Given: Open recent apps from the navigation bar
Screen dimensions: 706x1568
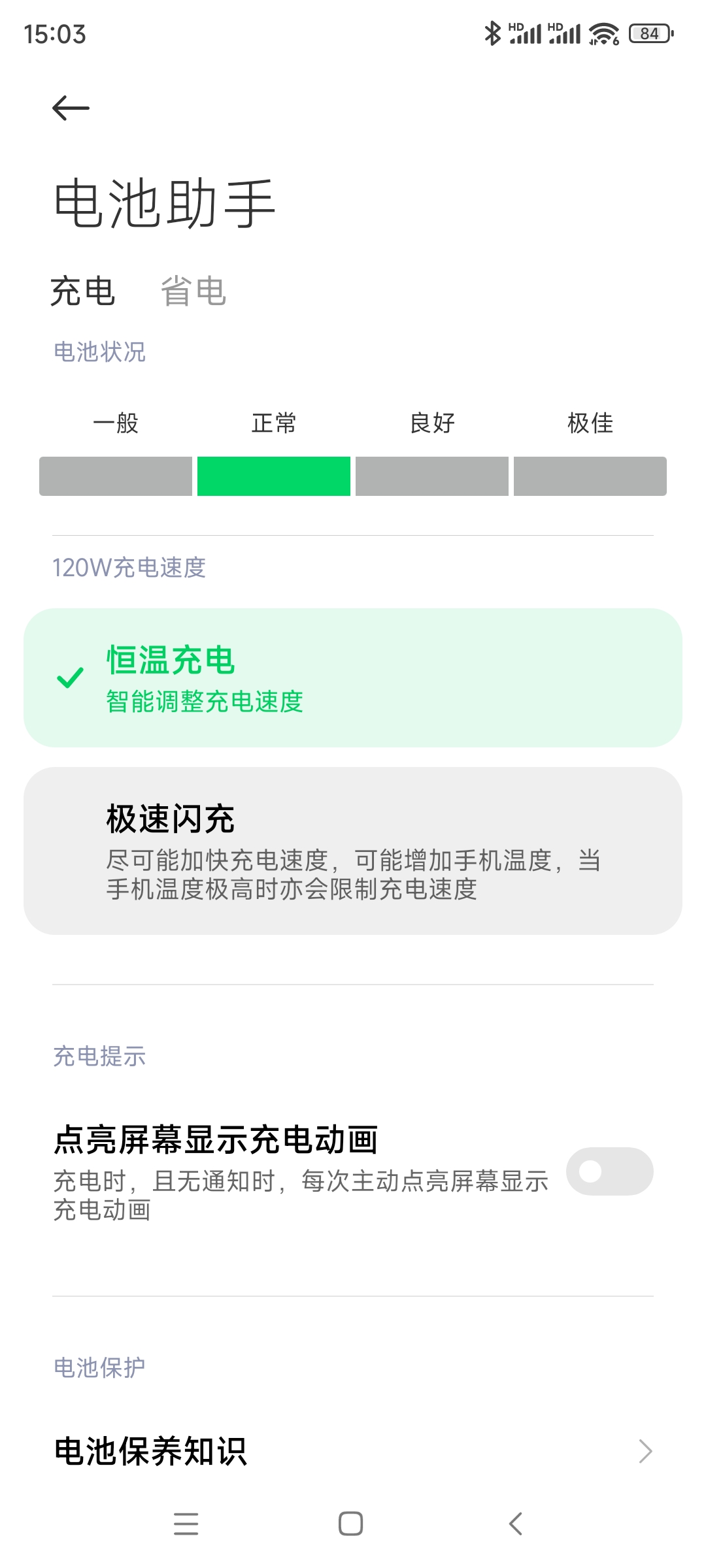Looking at the screenshot, I should [186, 1524].
